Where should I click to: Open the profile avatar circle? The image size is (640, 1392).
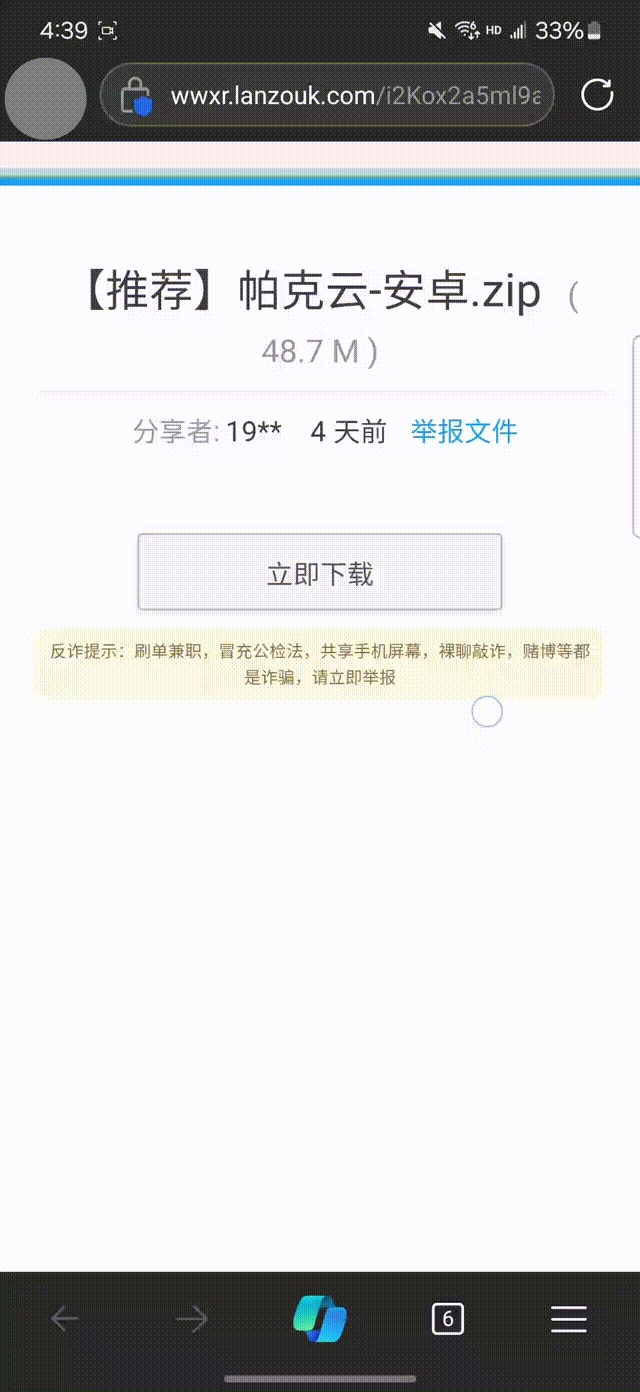tap(45, 98)
